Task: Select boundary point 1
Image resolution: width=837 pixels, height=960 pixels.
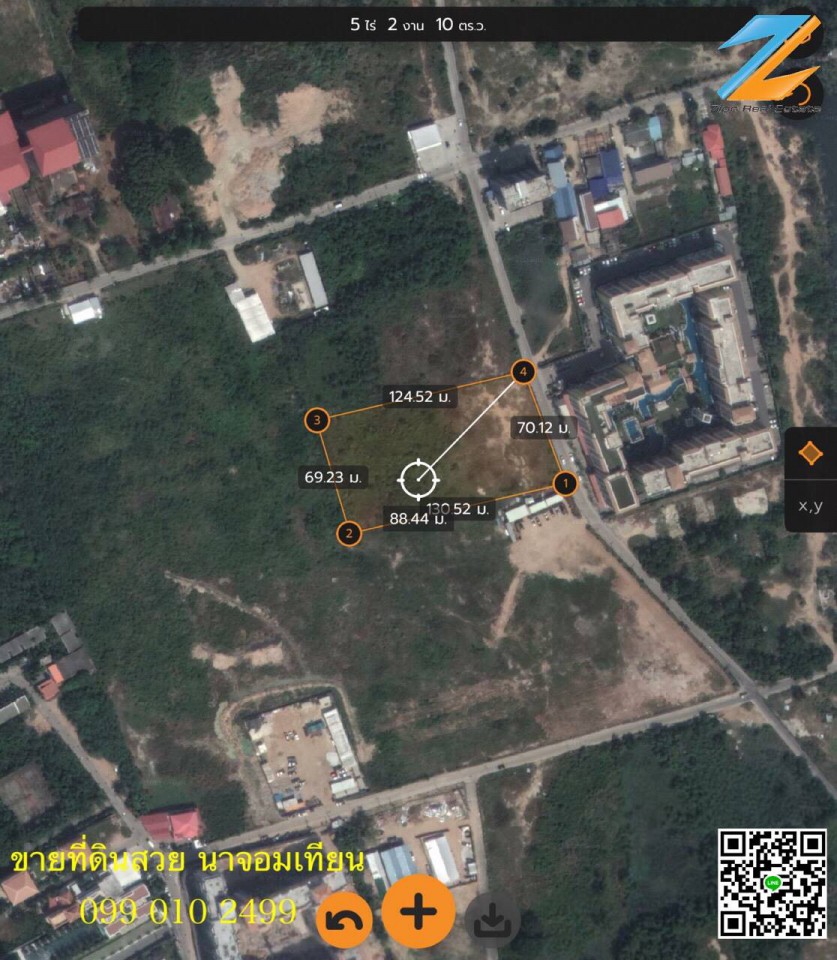Action: [564, 484]
